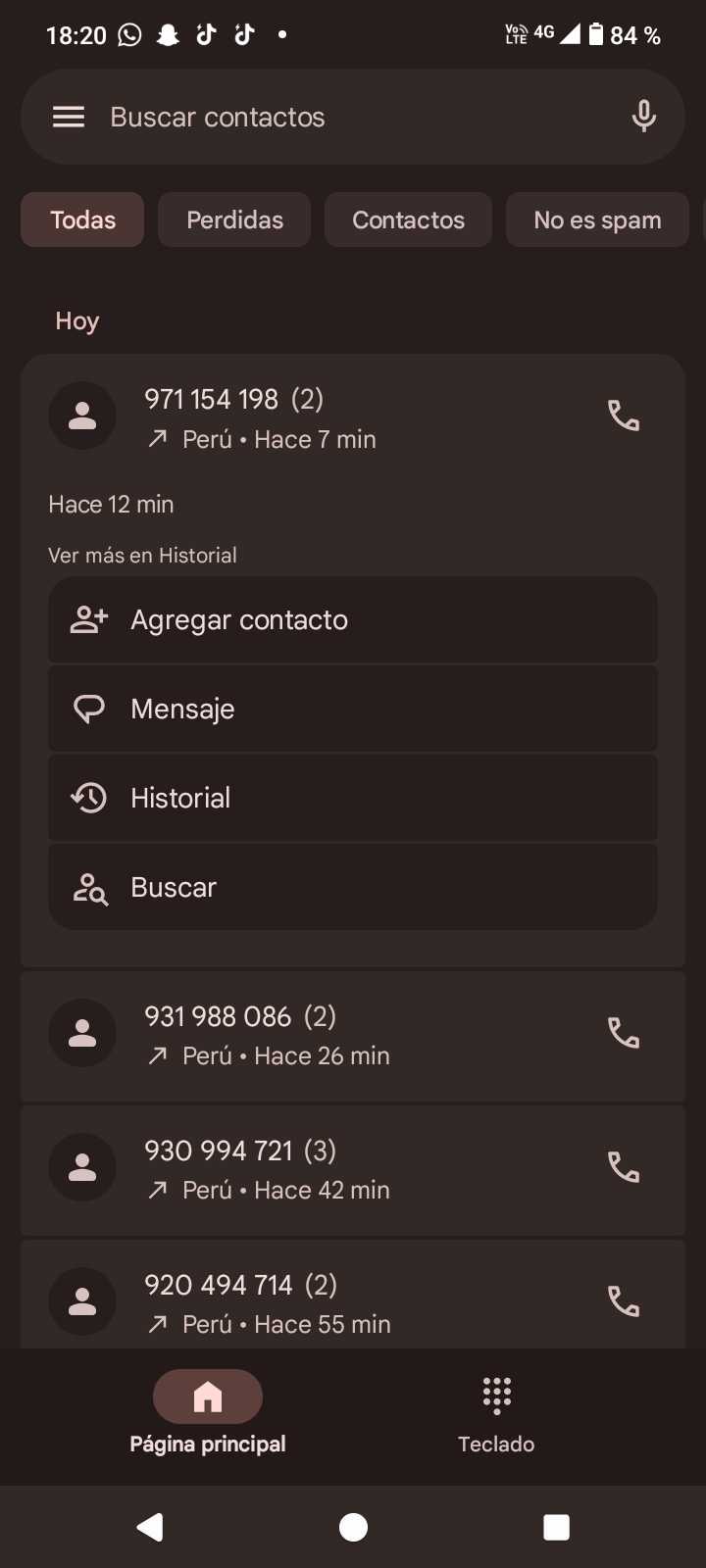
Task: Apply the No es spam filter
Action: pyautogui.click(x=597, y=220)
